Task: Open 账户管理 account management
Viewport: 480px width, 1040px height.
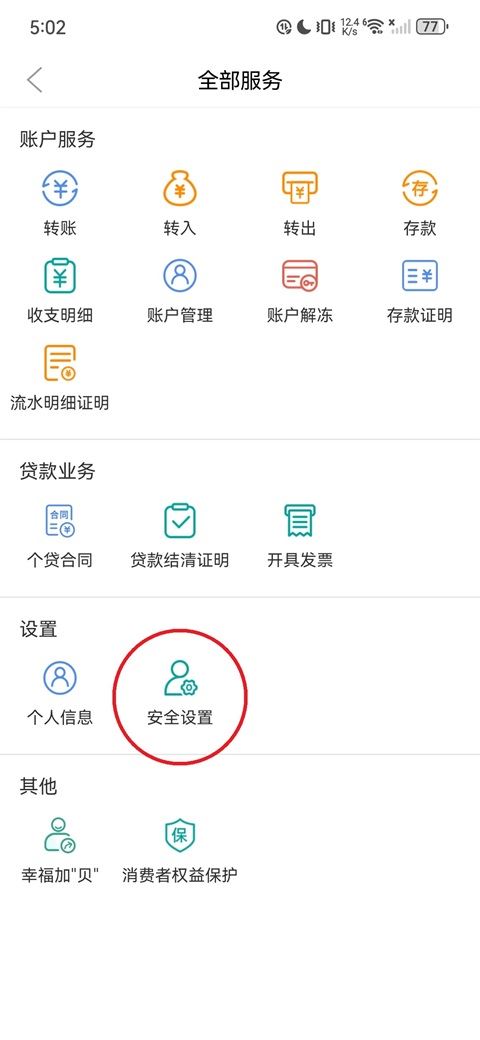Action: 180,291
